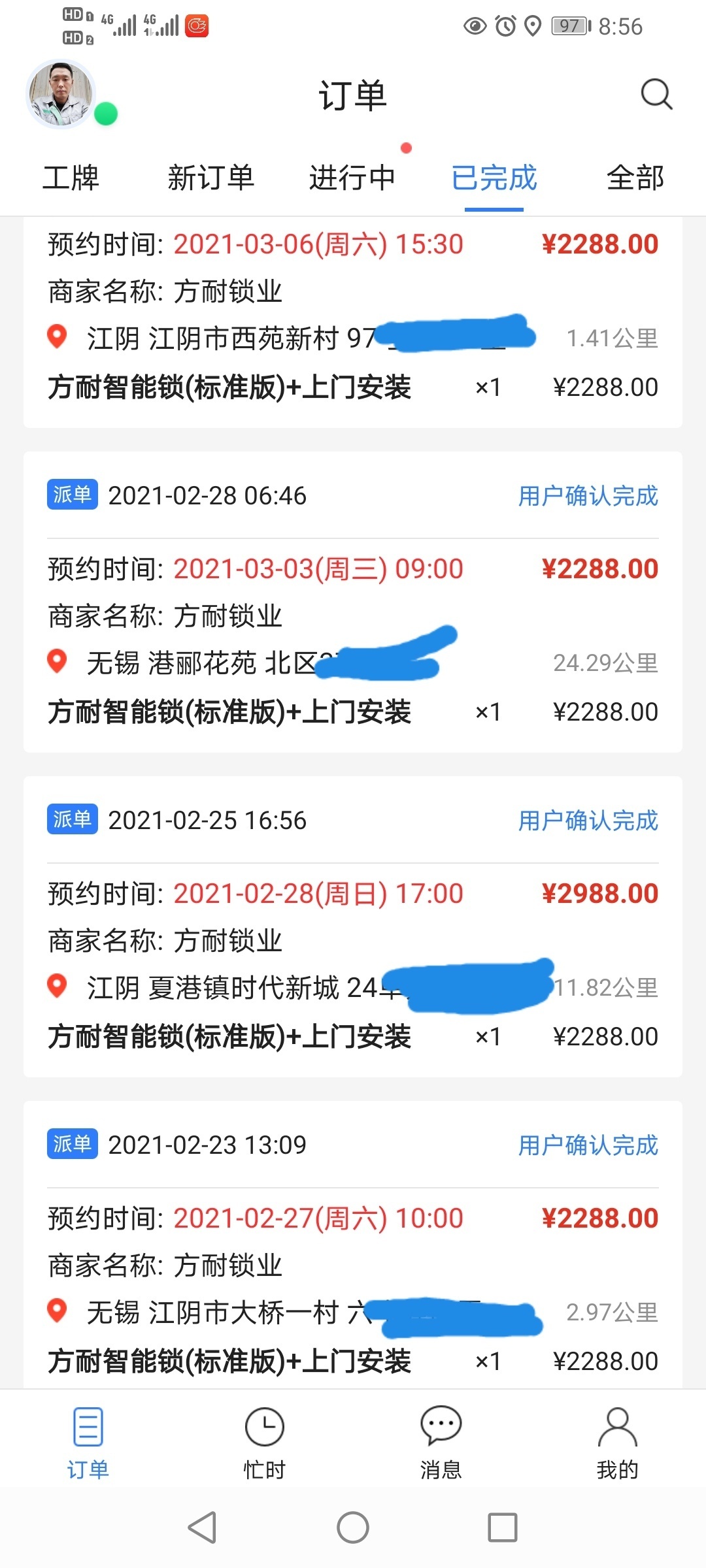Open the order booked for 2021-03-06 15:30

pyautogui.click(x=353, y=314)
